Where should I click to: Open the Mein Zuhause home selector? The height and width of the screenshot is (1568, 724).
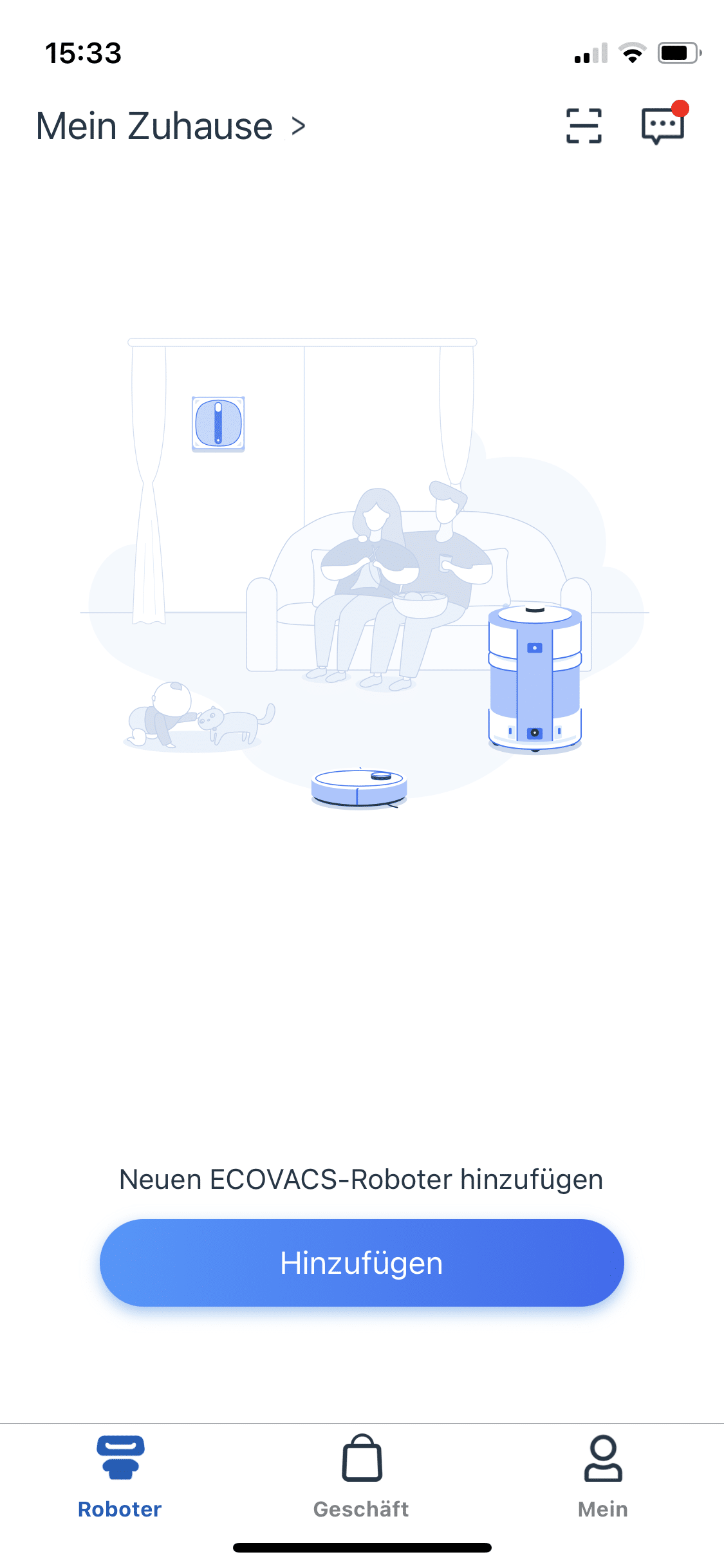point(171,126)
